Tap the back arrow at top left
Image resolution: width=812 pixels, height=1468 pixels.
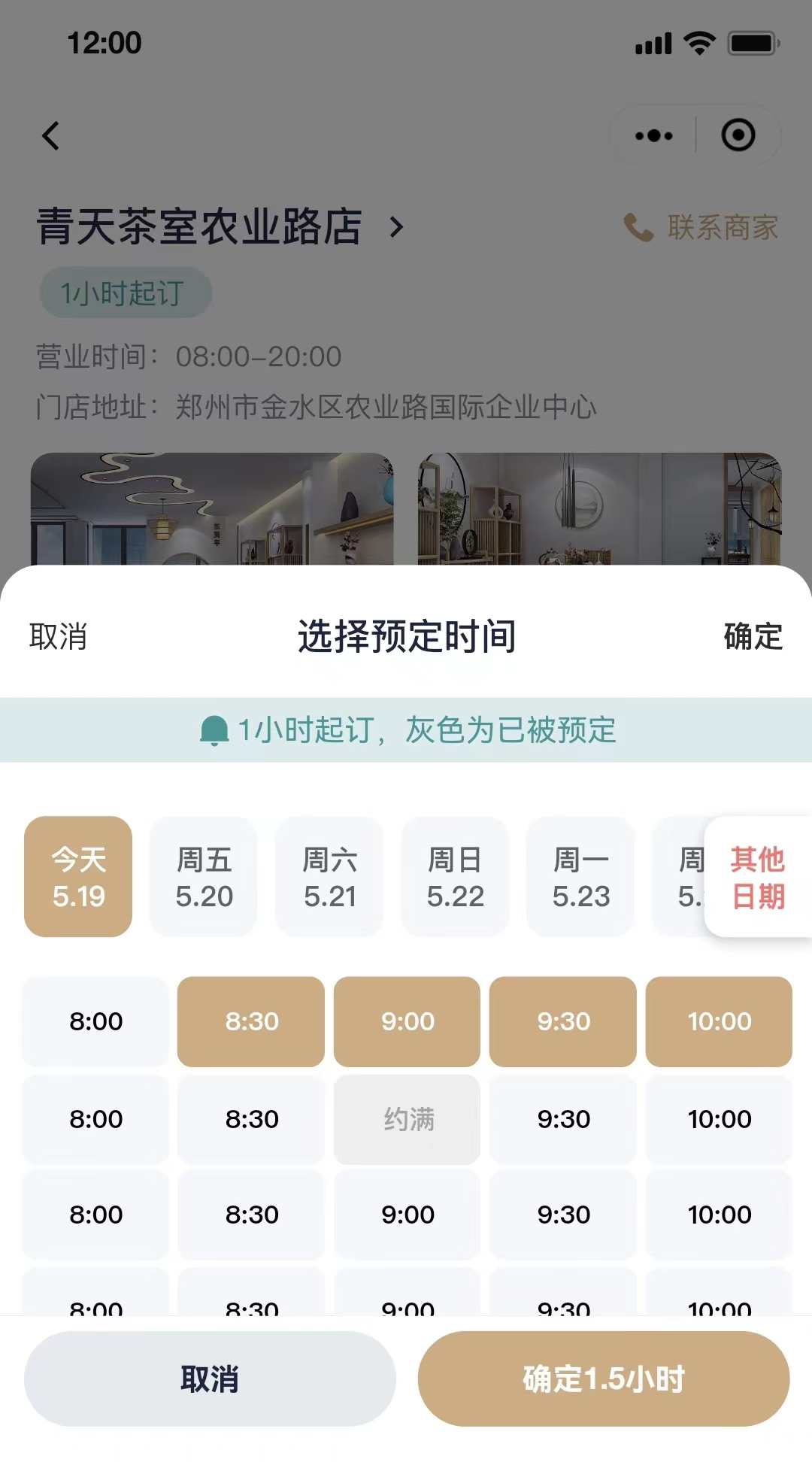click(50, 135)
